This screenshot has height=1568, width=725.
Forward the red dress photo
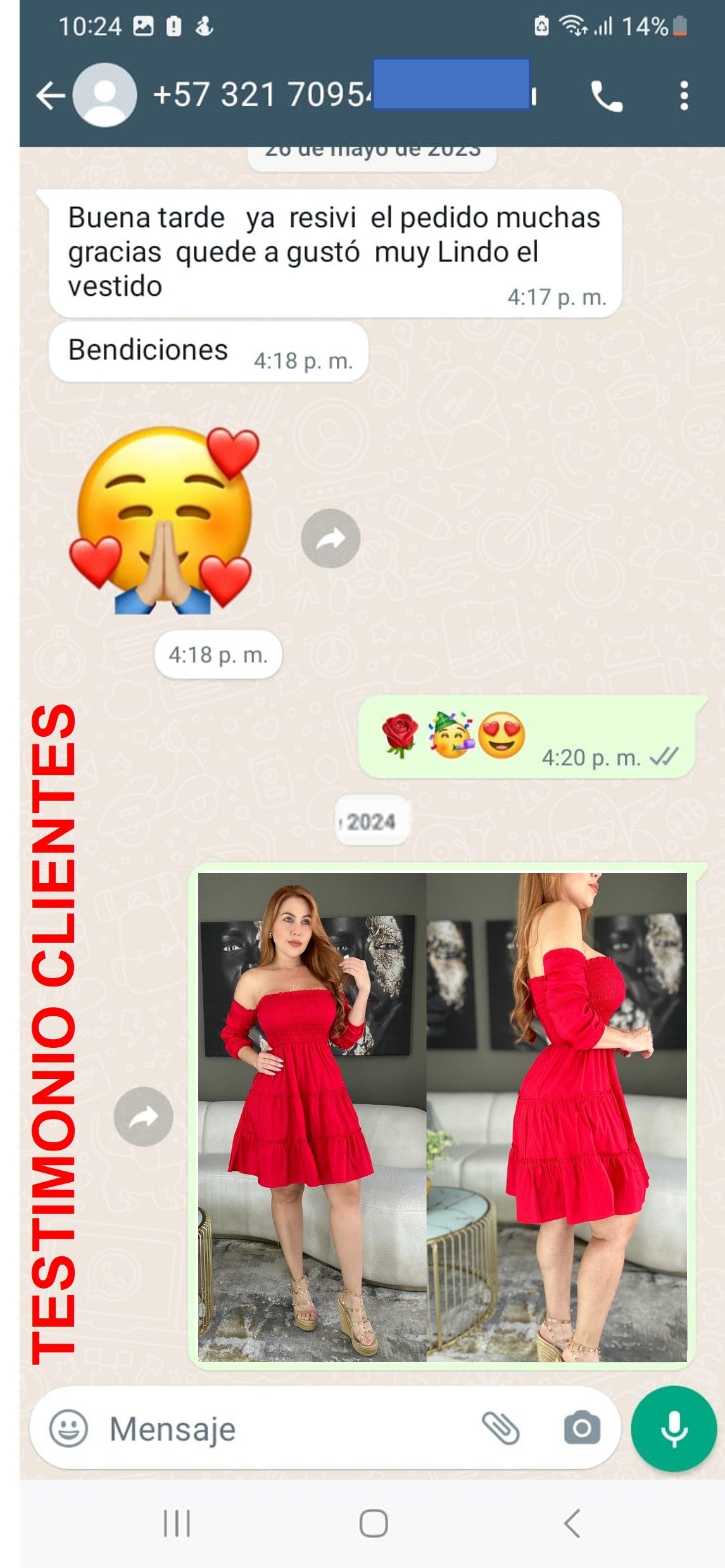[x=143, y=1116]
